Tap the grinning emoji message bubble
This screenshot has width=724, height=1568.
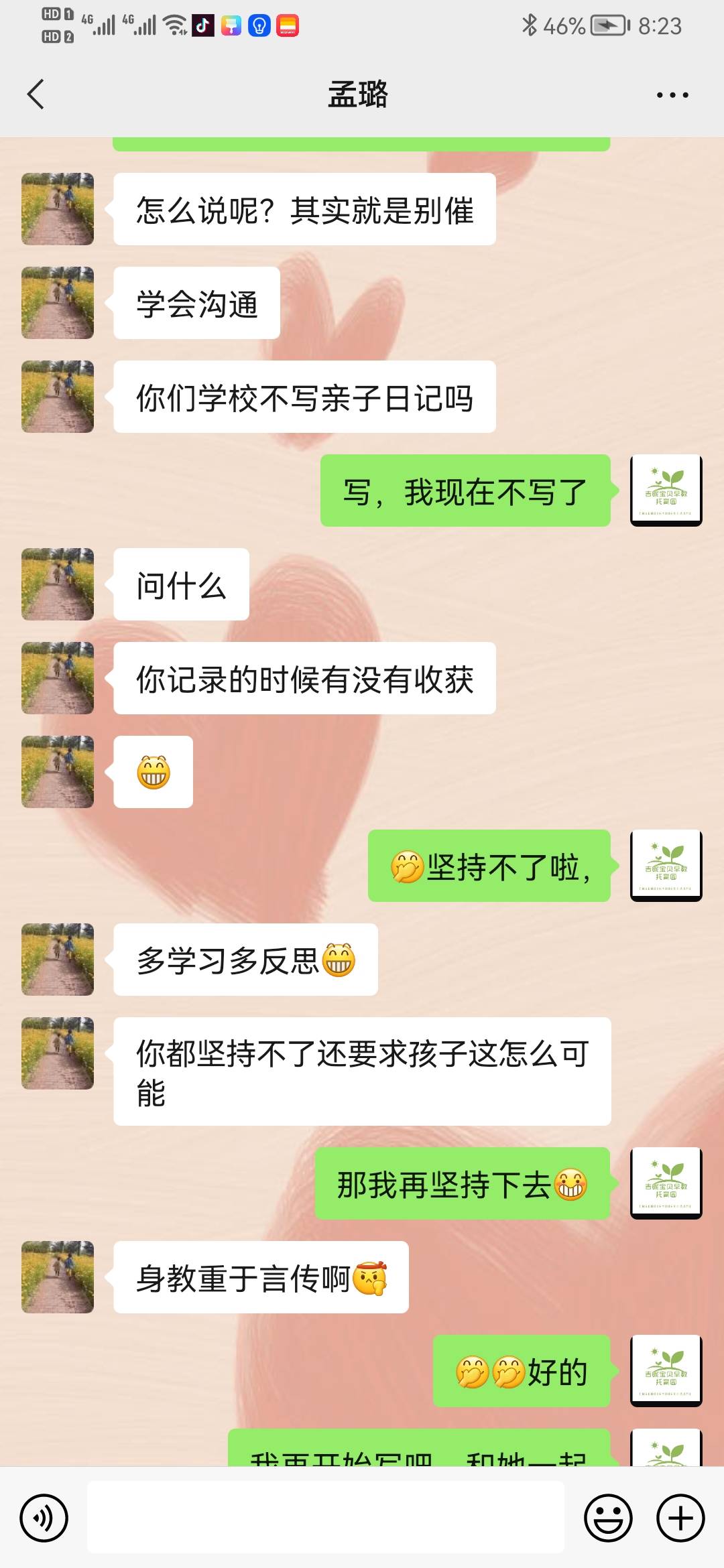pyautogui.click(x=152, y=772)
